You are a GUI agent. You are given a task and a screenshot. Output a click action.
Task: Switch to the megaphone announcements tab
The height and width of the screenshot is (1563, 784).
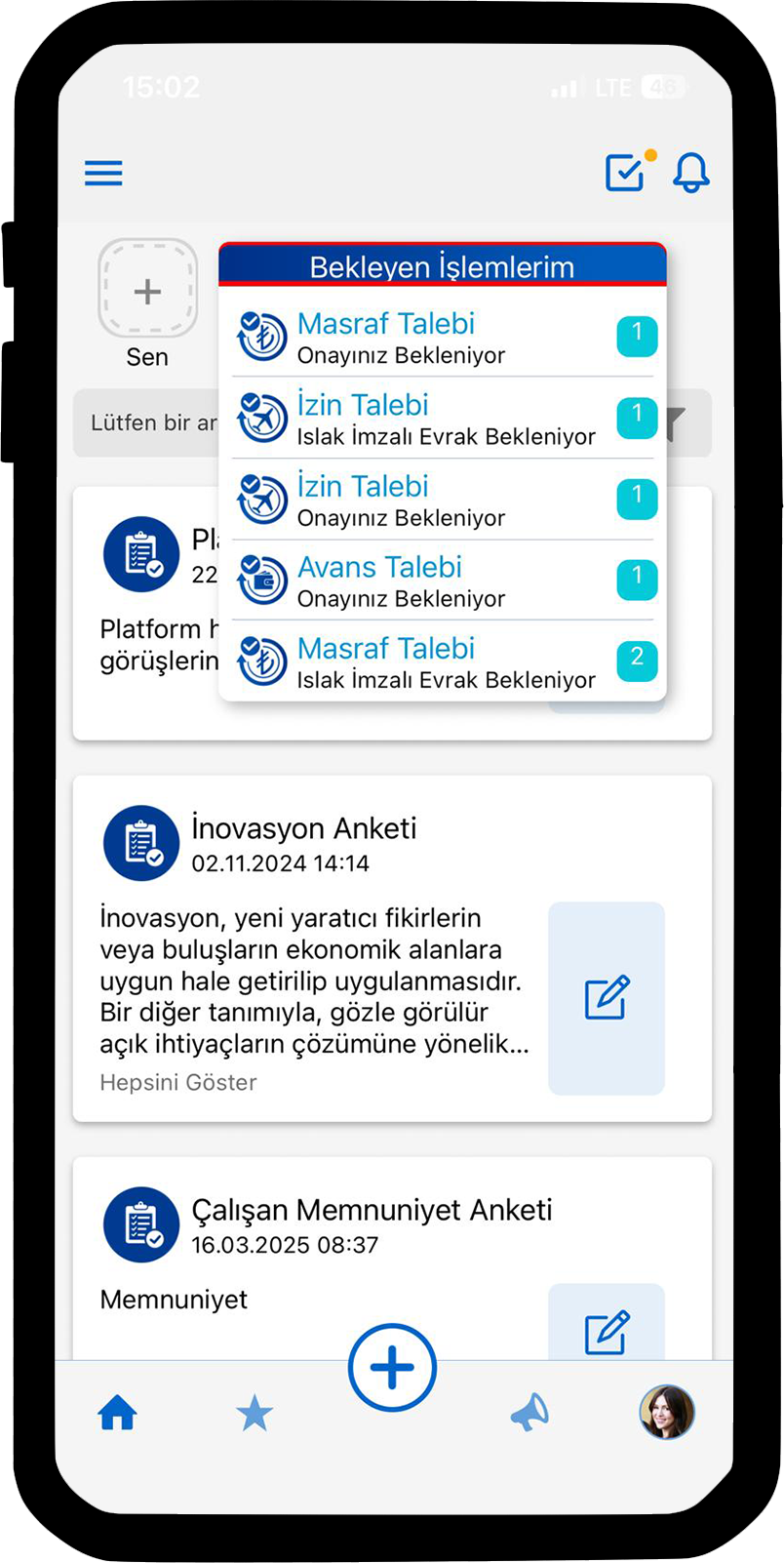pyautogui.click(x=529, y=1413)
